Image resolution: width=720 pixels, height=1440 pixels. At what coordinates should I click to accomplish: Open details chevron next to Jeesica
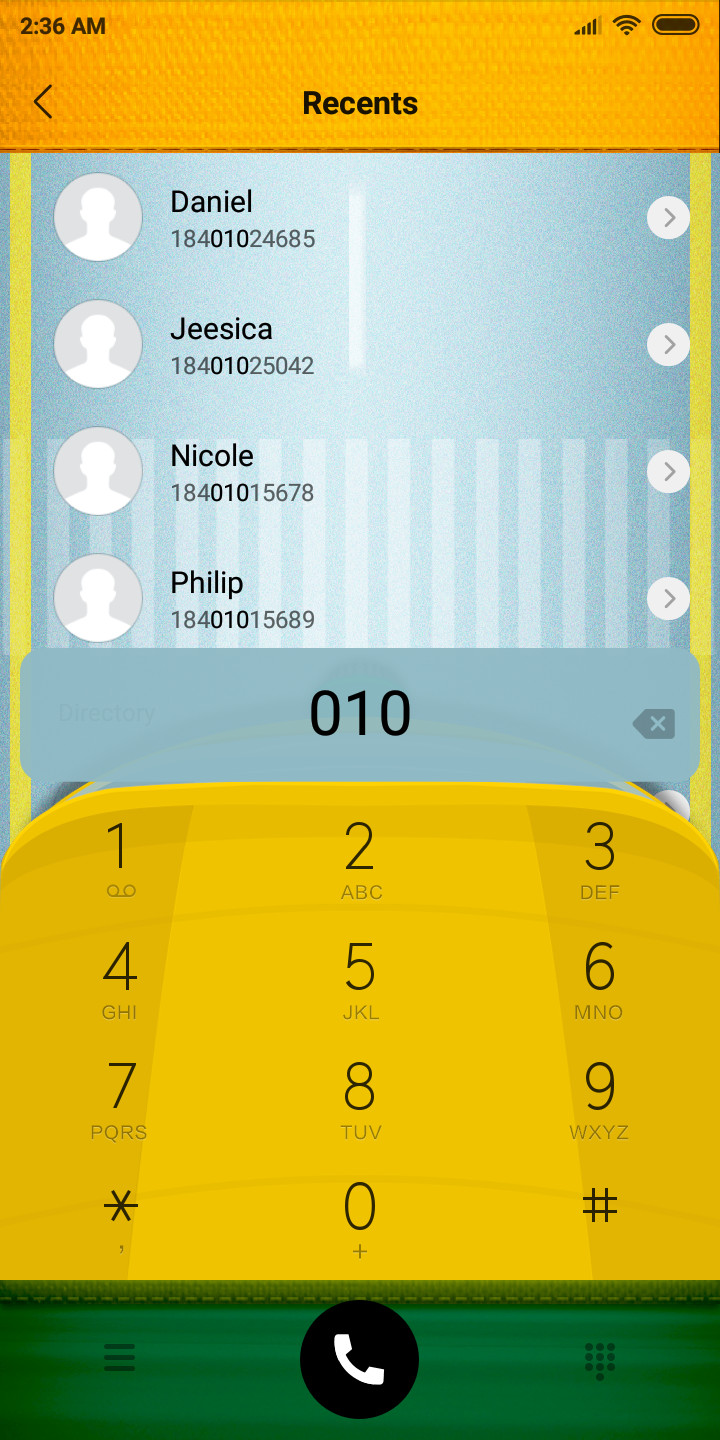[x=668, y=345]
